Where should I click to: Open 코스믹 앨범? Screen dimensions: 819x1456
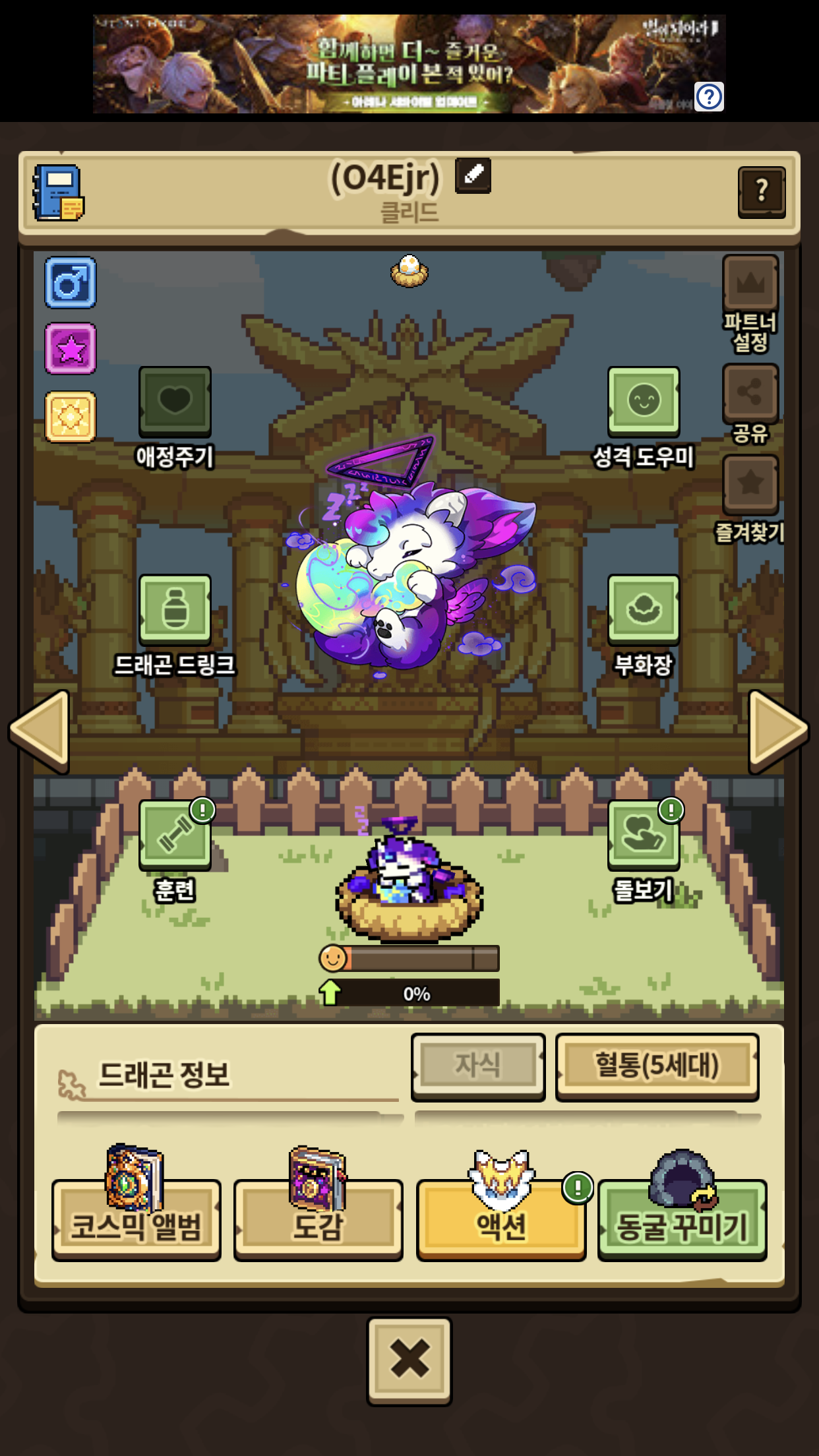tap(136, 1220)
